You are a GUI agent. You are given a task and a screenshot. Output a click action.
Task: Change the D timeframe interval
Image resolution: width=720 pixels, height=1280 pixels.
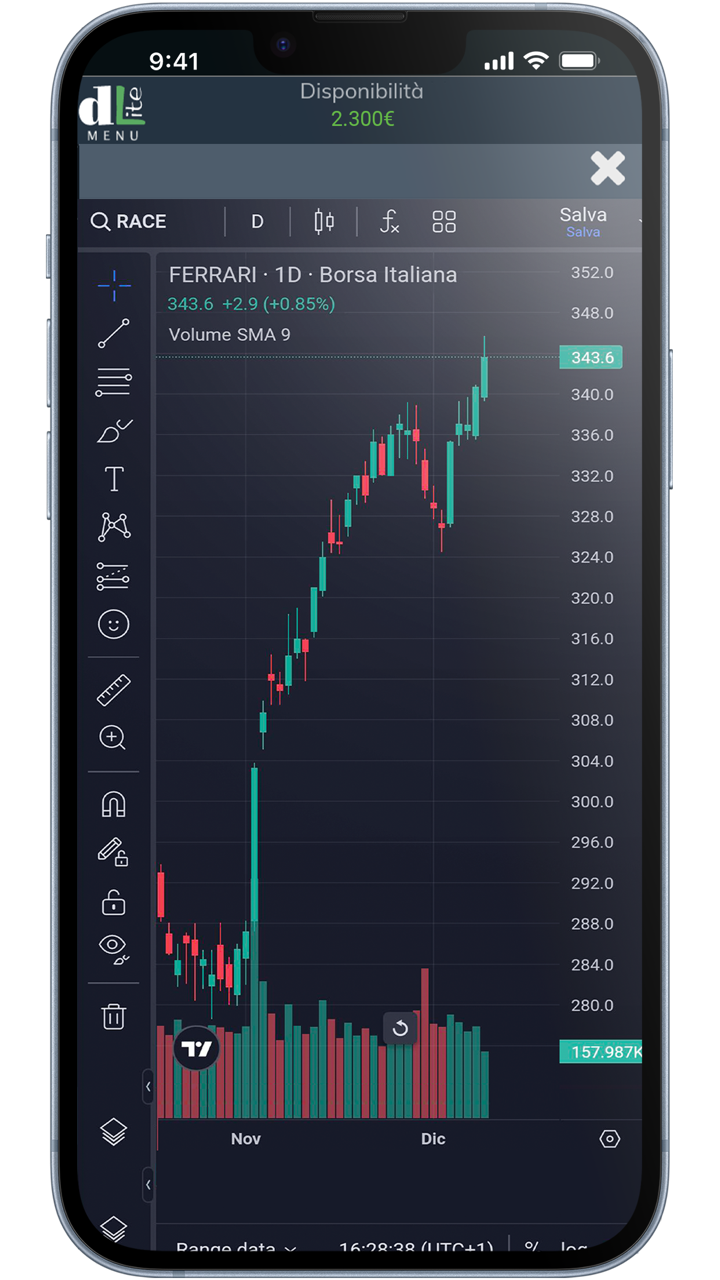[x=257, y=222]
